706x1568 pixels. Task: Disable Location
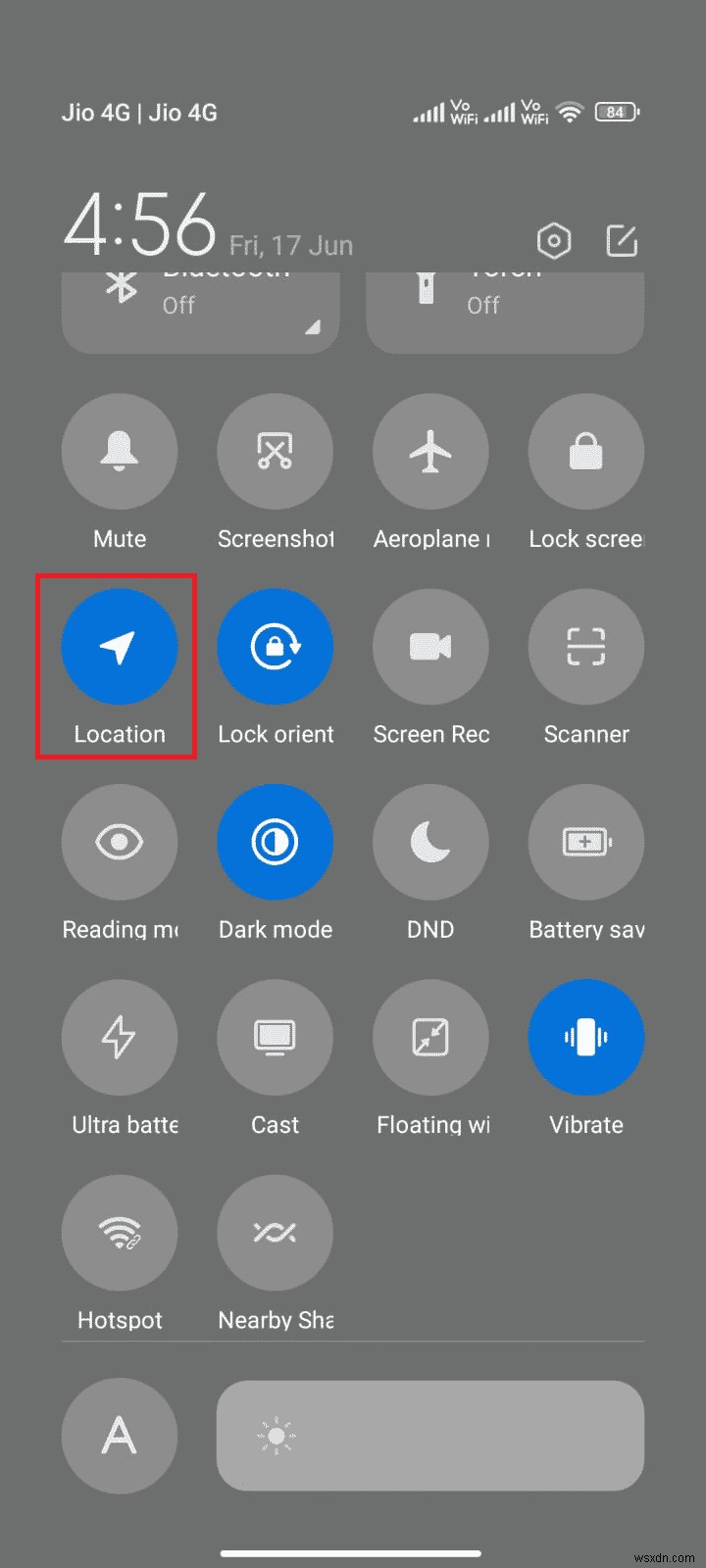point(120,647)
